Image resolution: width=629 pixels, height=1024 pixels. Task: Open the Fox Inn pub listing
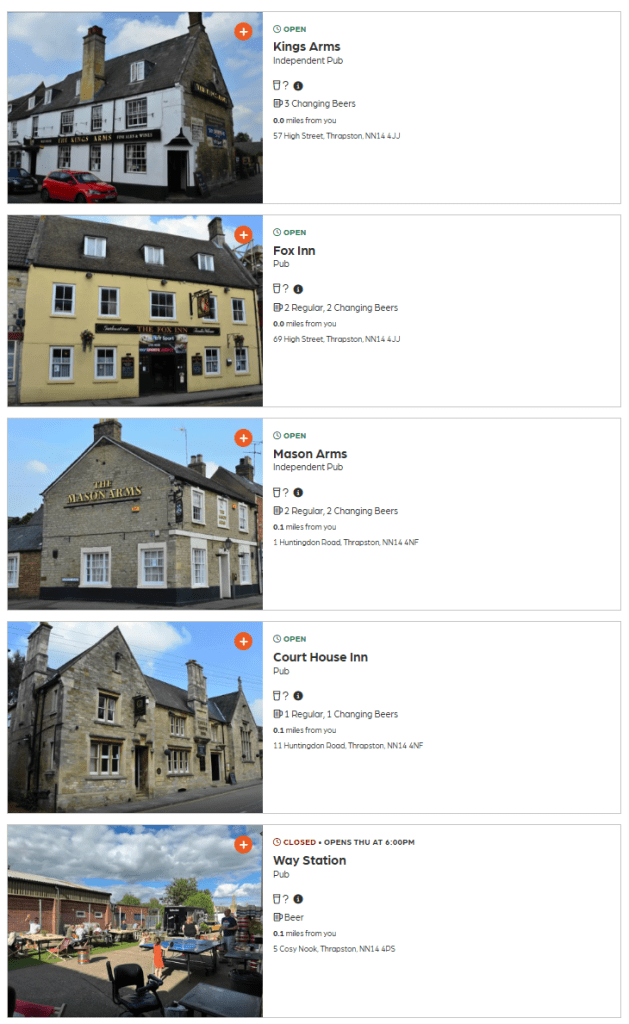tap(294, 251)
